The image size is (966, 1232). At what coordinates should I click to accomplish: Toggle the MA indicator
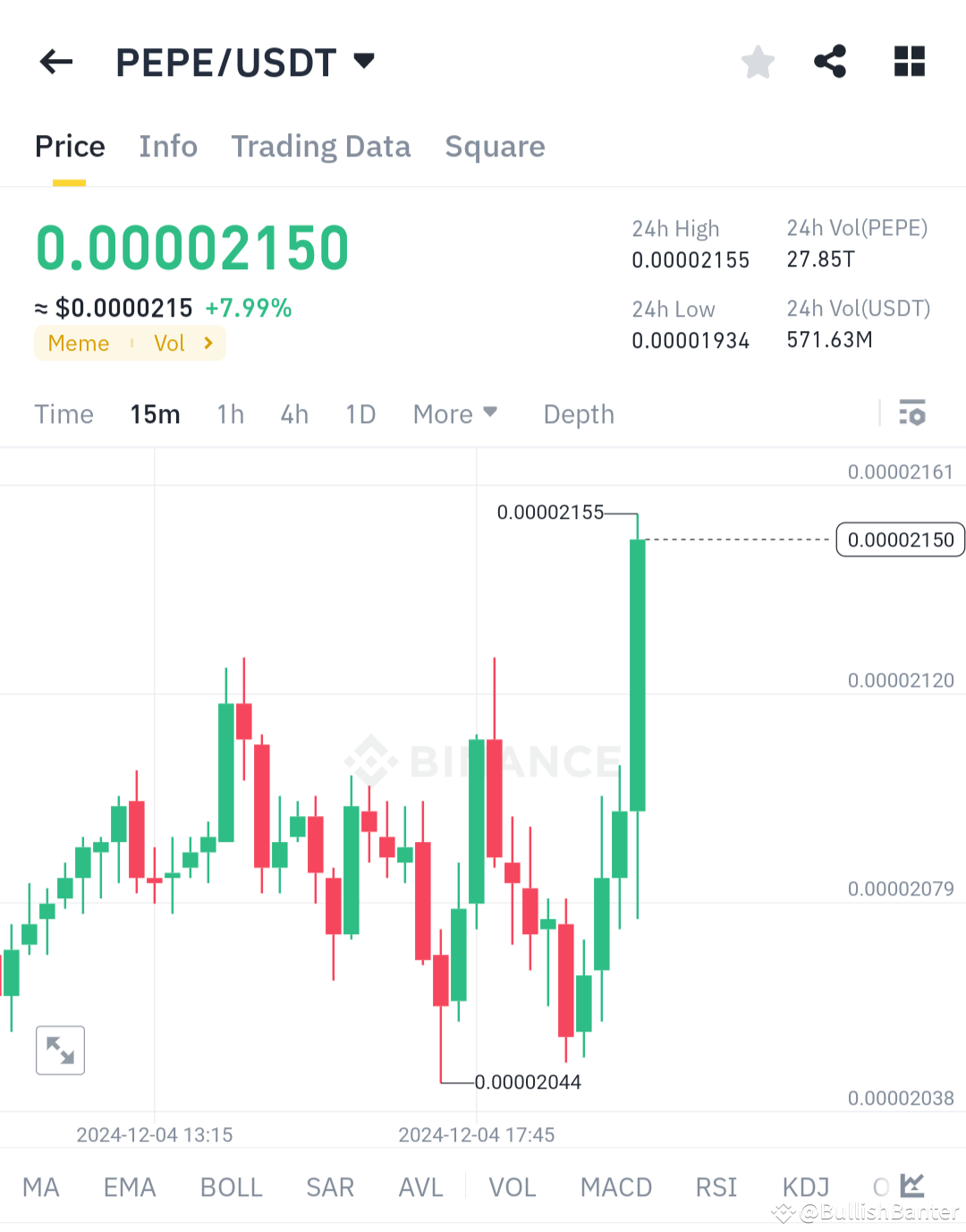click(x=40, y=1185)
